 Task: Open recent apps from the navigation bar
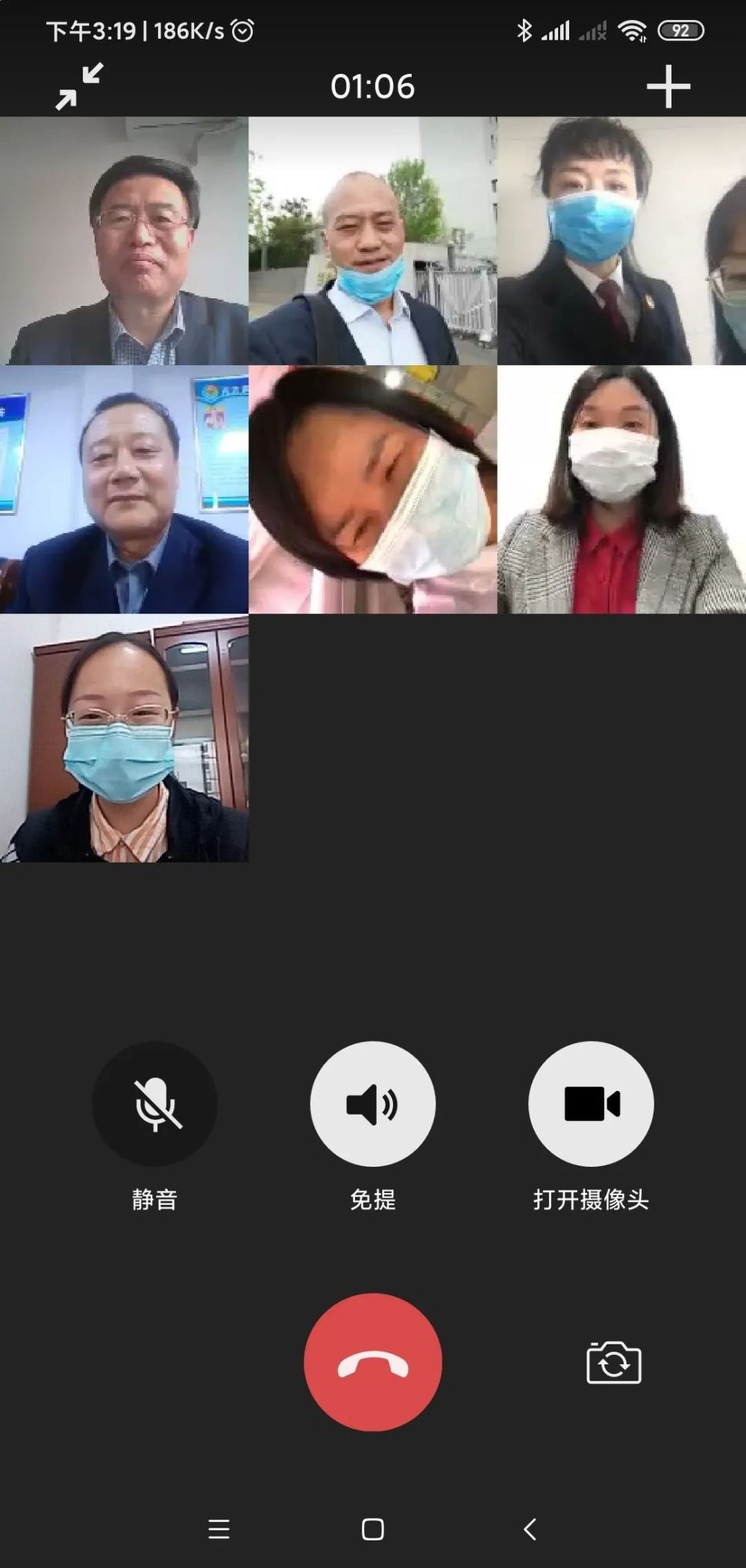coord(219,1529)
